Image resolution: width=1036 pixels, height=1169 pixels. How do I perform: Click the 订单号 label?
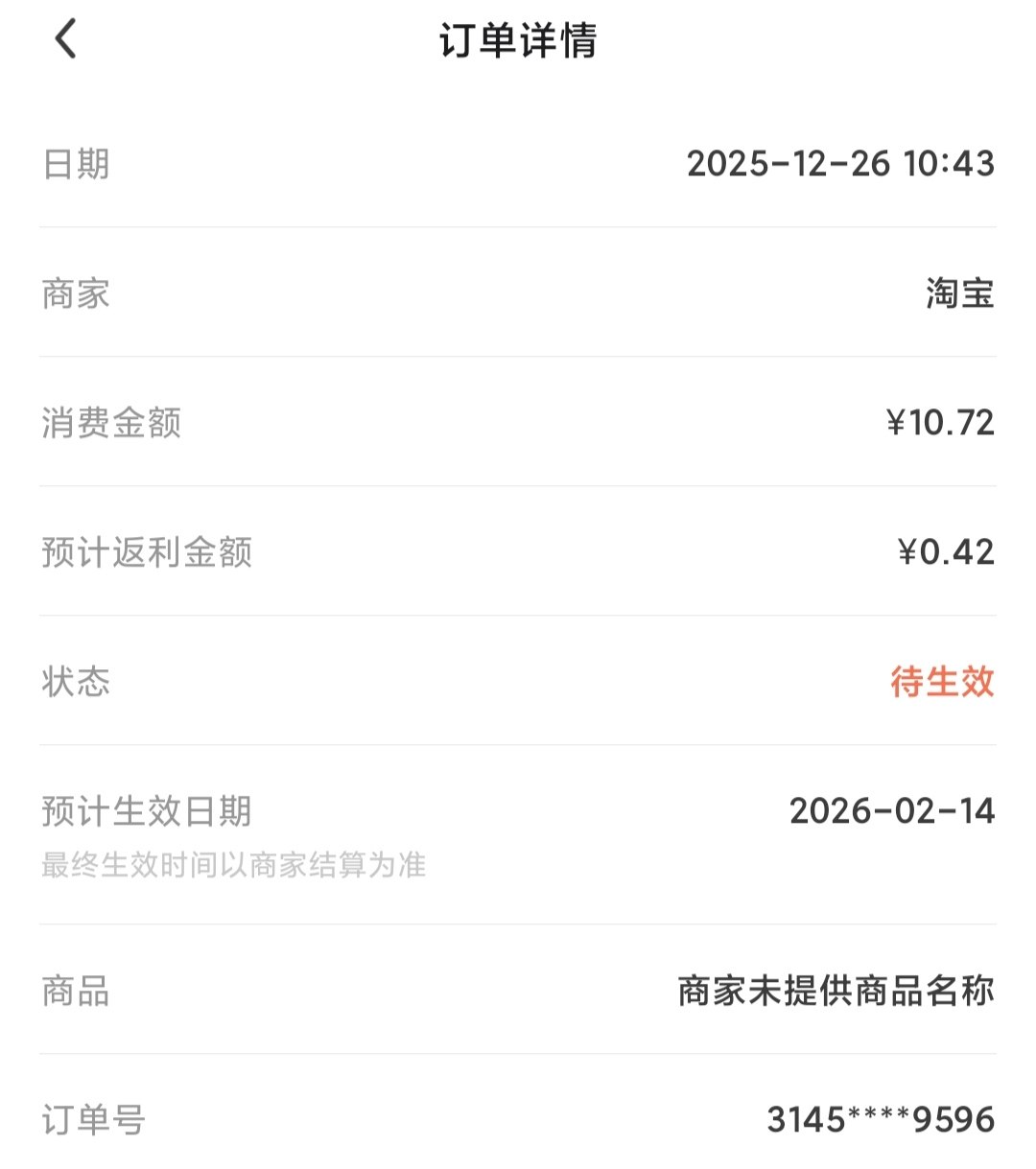(90, 1122)
